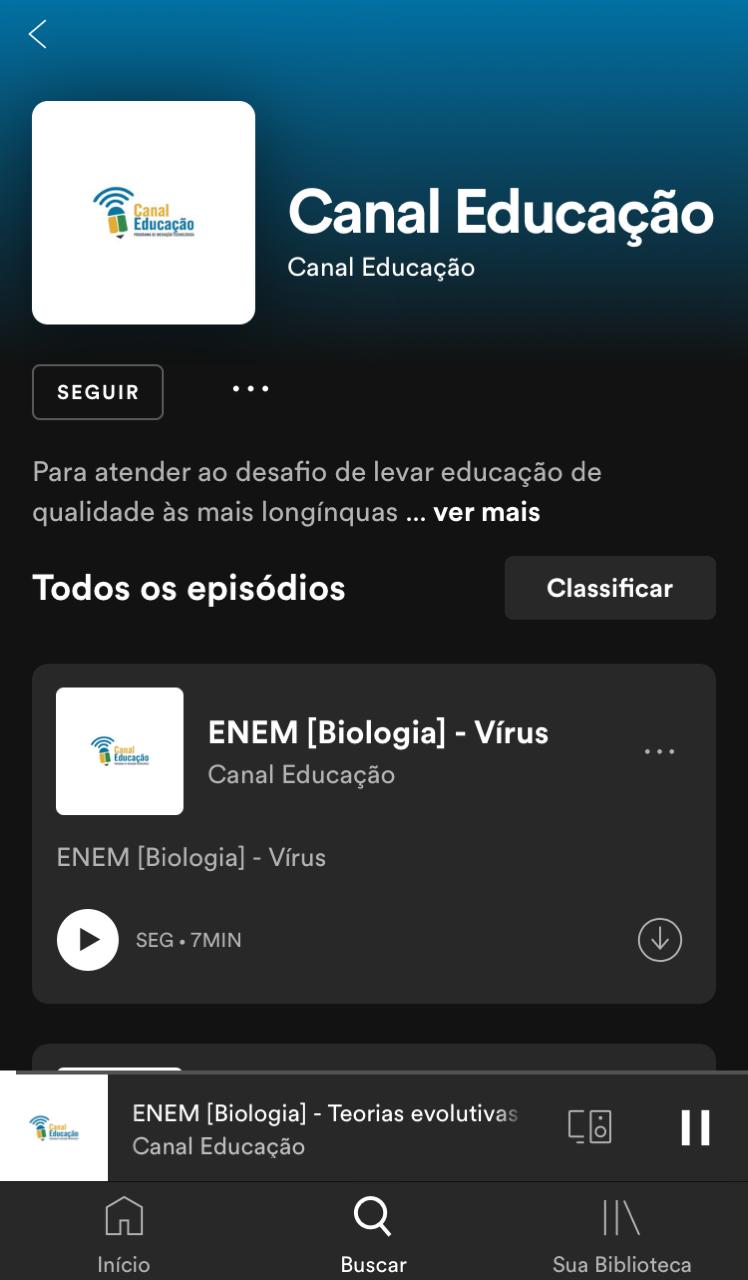
Task: Choose a playback device
Action: click(x=590, y=1127)
